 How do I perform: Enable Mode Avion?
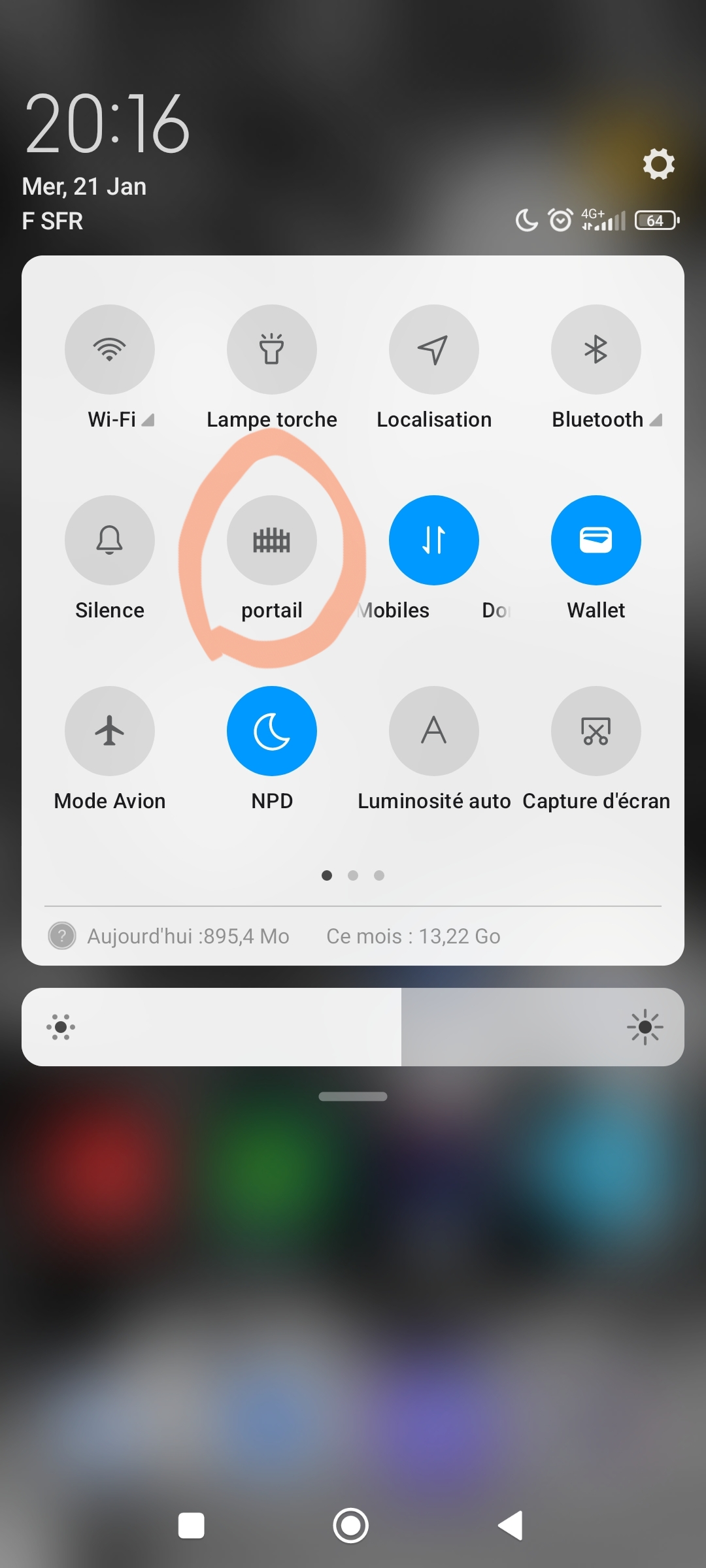click(x=110, y=731)
